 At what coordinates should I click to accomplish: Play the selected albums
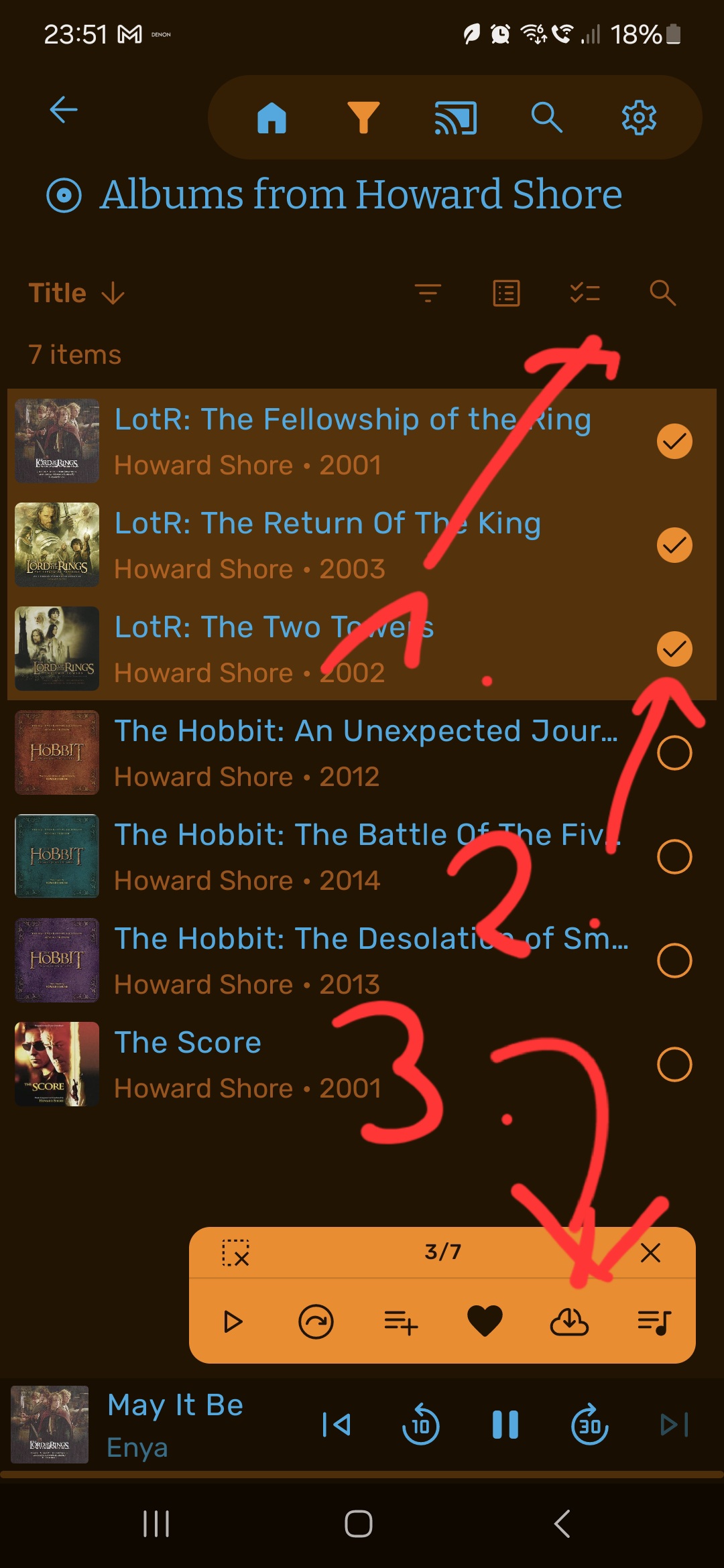click(x=232, y=1322)
